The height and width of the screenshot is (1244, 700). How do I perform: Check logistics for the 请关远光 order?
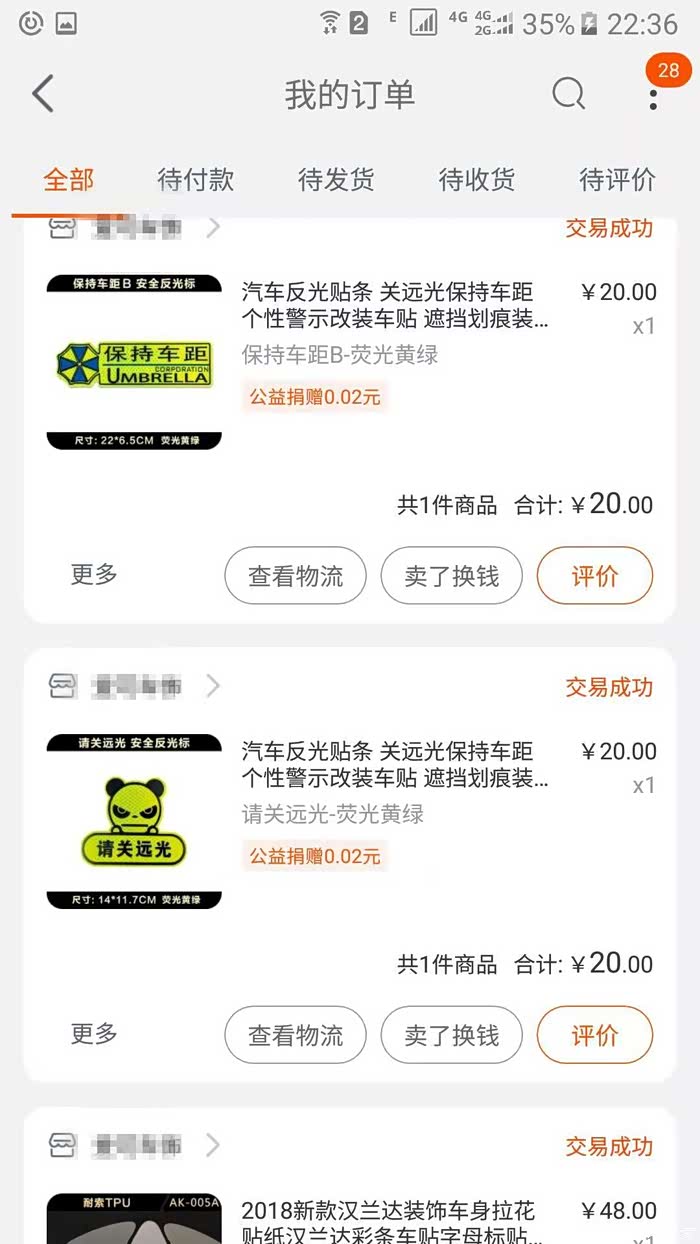pos(295,1035)
